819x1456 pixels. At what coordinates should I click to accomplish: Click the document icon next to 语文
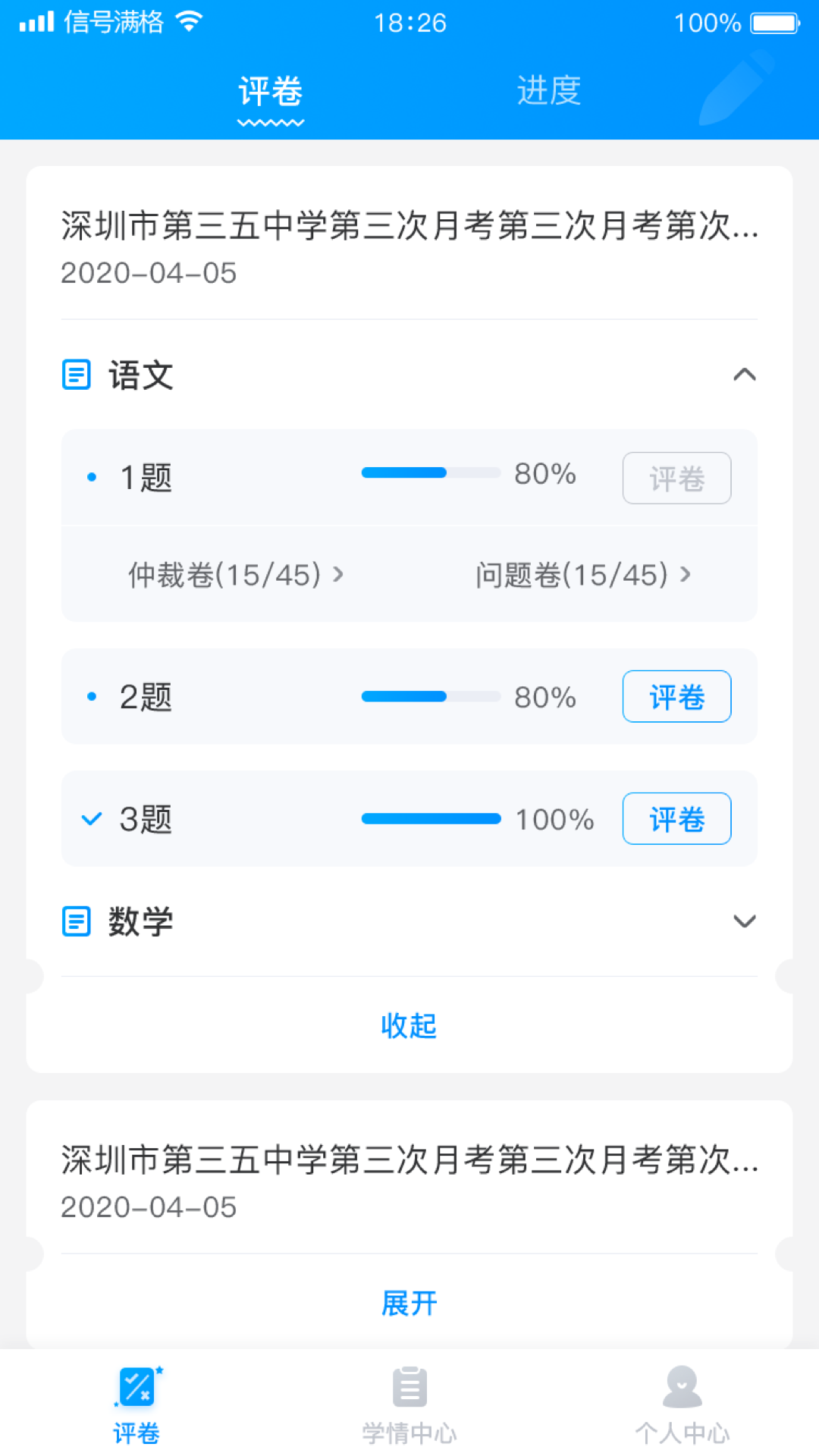point(77,375)
